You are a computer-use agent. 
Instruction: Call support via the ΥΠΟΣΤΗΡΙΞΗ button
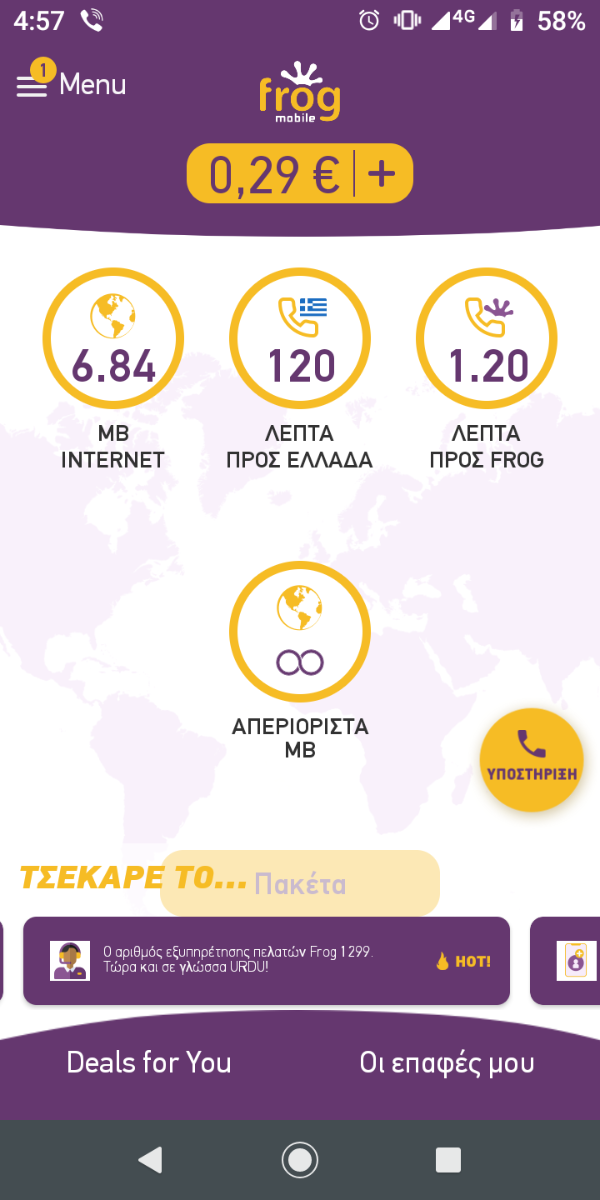(x=532, y=759)
